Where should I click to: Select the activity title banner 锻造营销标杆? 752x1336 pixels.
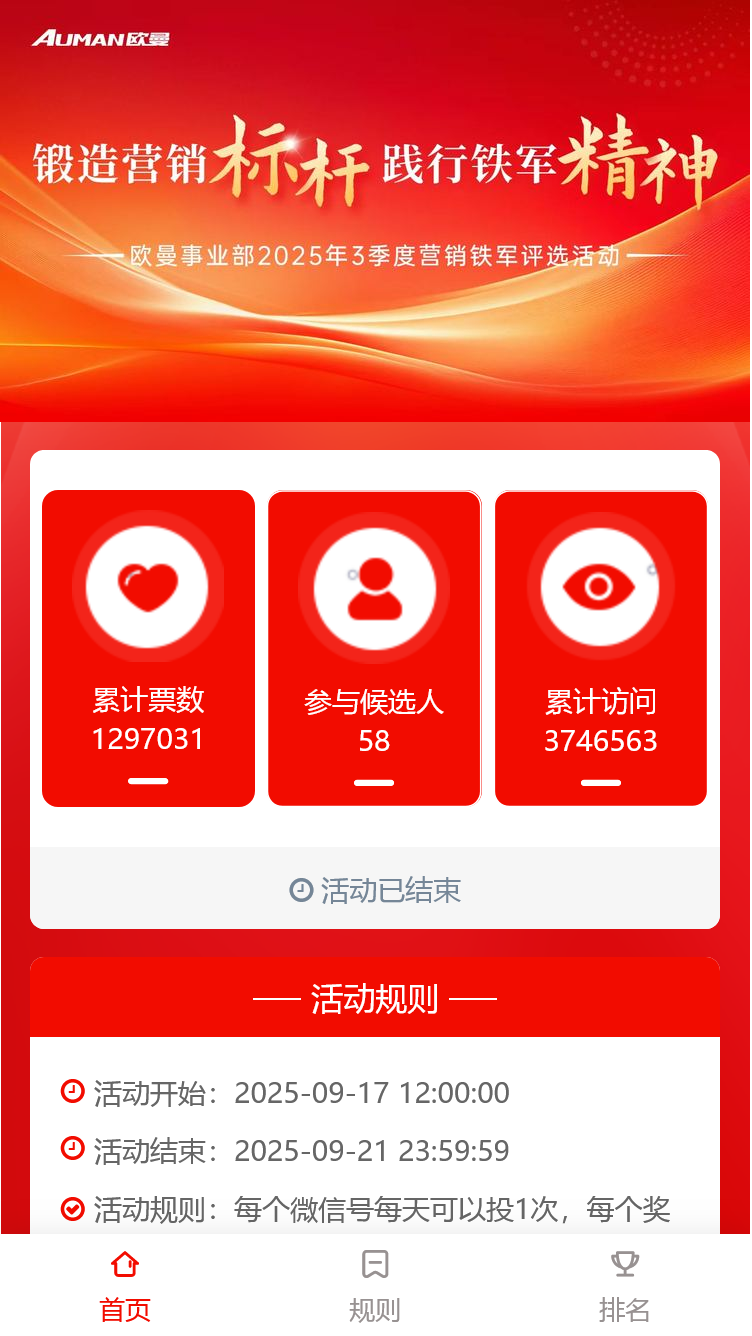[376, 165]
